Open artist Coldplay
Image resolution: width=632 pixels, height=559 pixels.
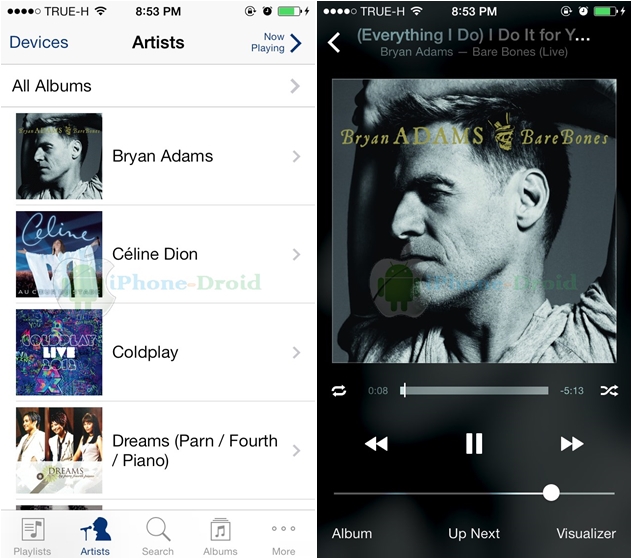pos(145,352)
